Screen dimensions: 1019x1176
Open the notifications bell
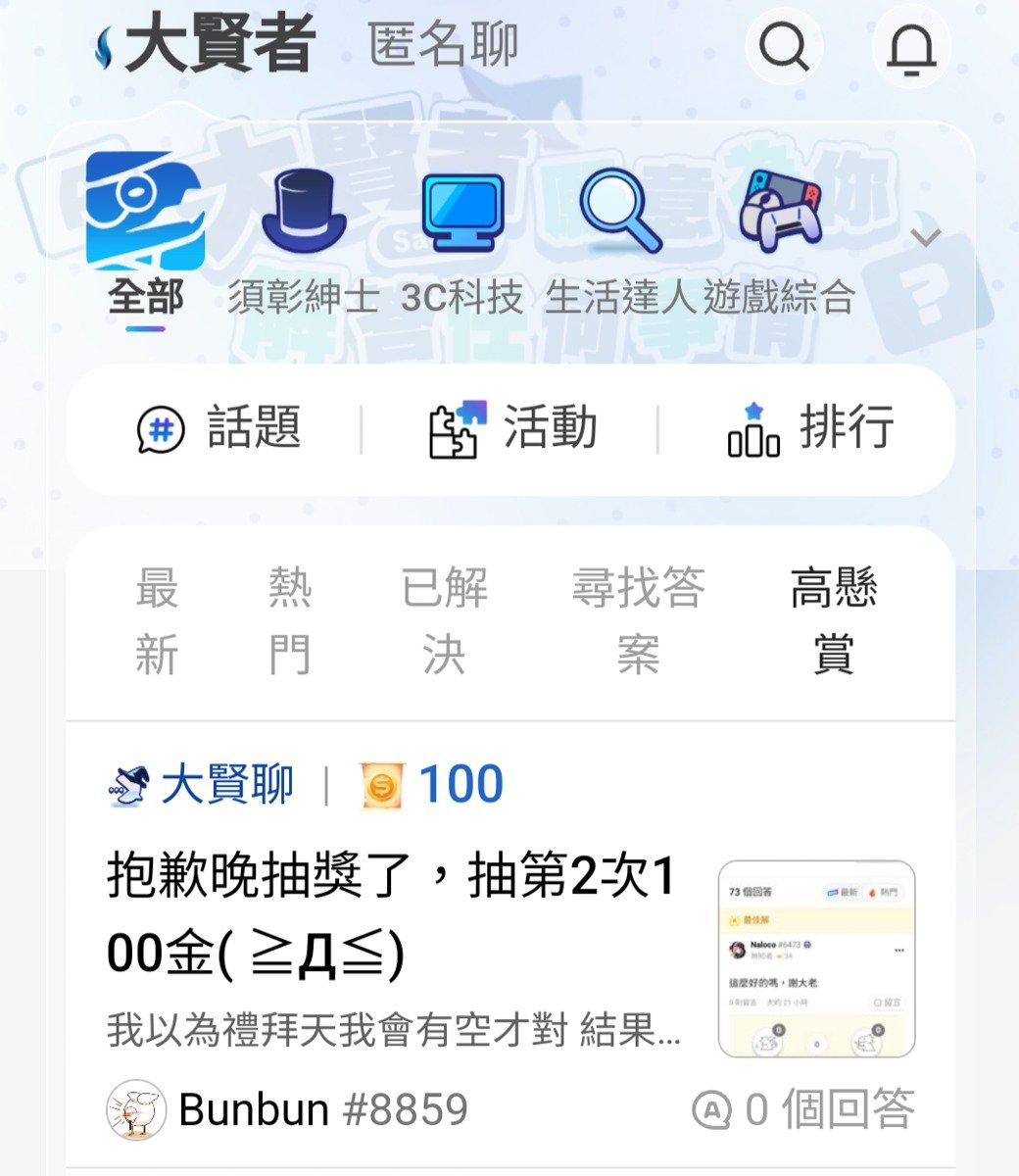click(x=911, y=48)
